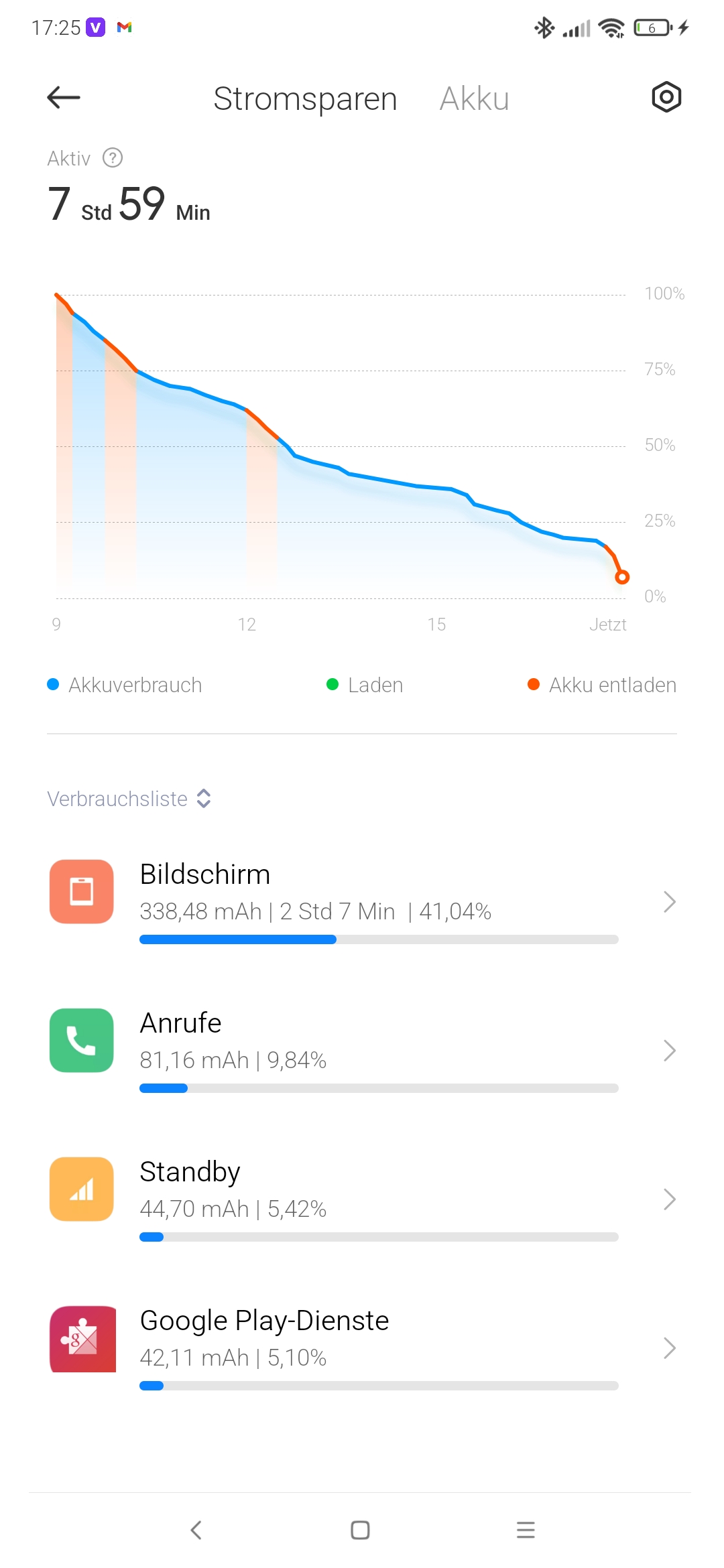Viewport: 724px width, 1568px height.
Task: Open recent apps from navigation bar
Action: (x=526, y=1530)
